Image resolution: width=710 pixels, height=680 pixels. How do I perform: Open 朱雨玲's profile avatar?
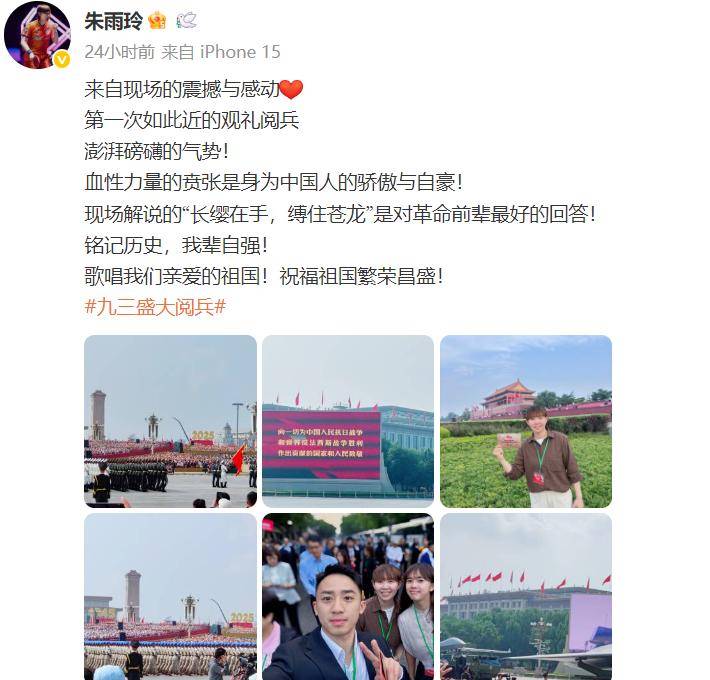[x=37, y=34]
